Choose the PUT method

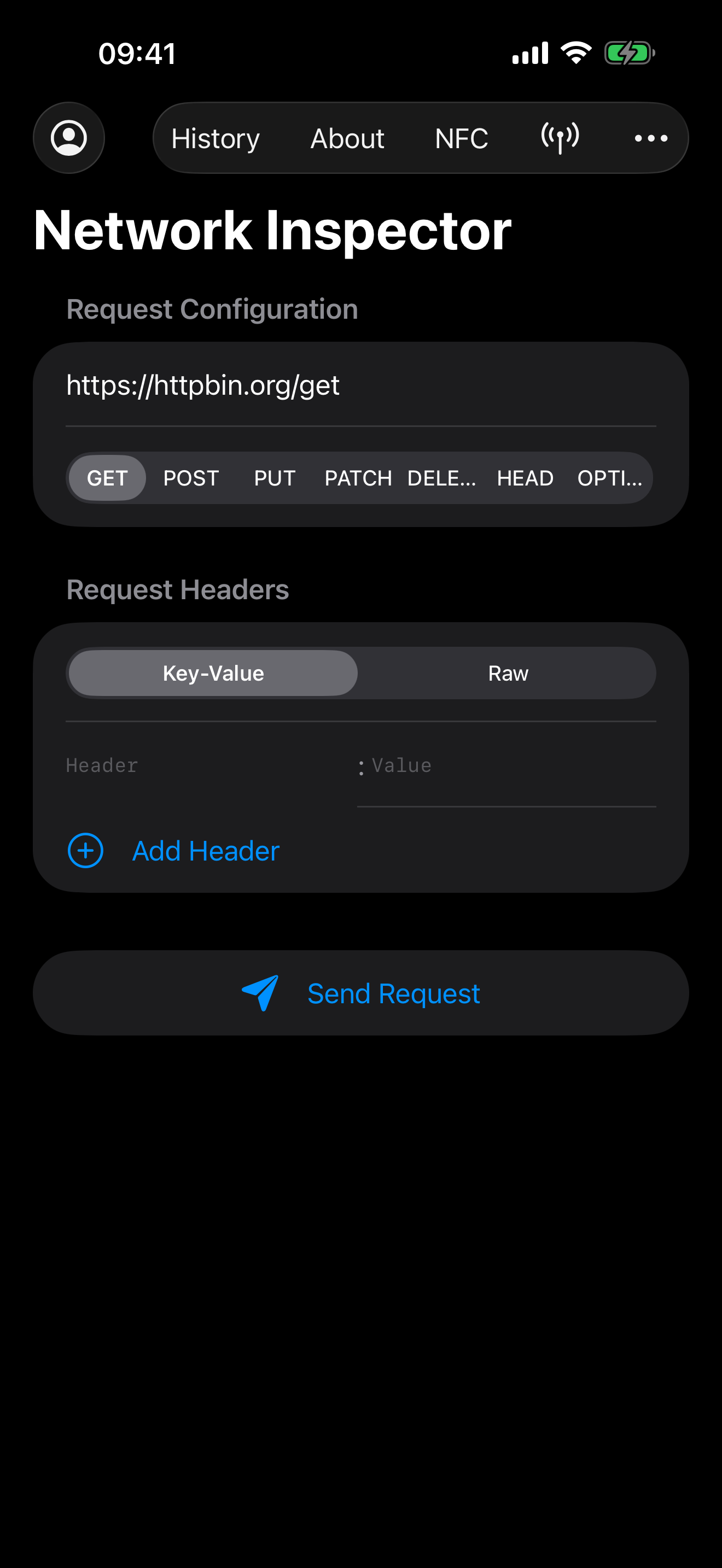275,478
